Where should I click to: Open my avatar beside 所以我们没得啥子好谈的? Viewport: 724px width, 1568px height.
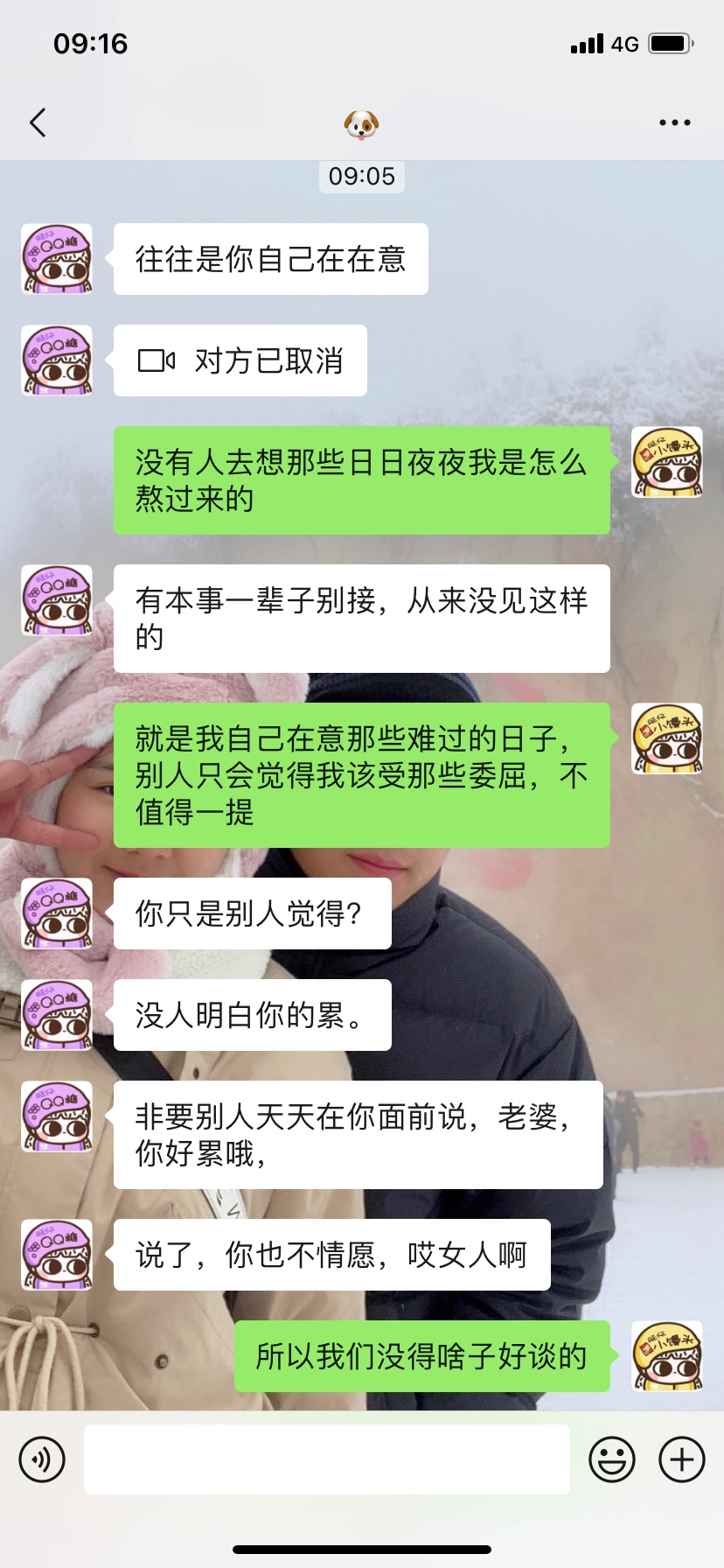click(x=667, y=1356)
